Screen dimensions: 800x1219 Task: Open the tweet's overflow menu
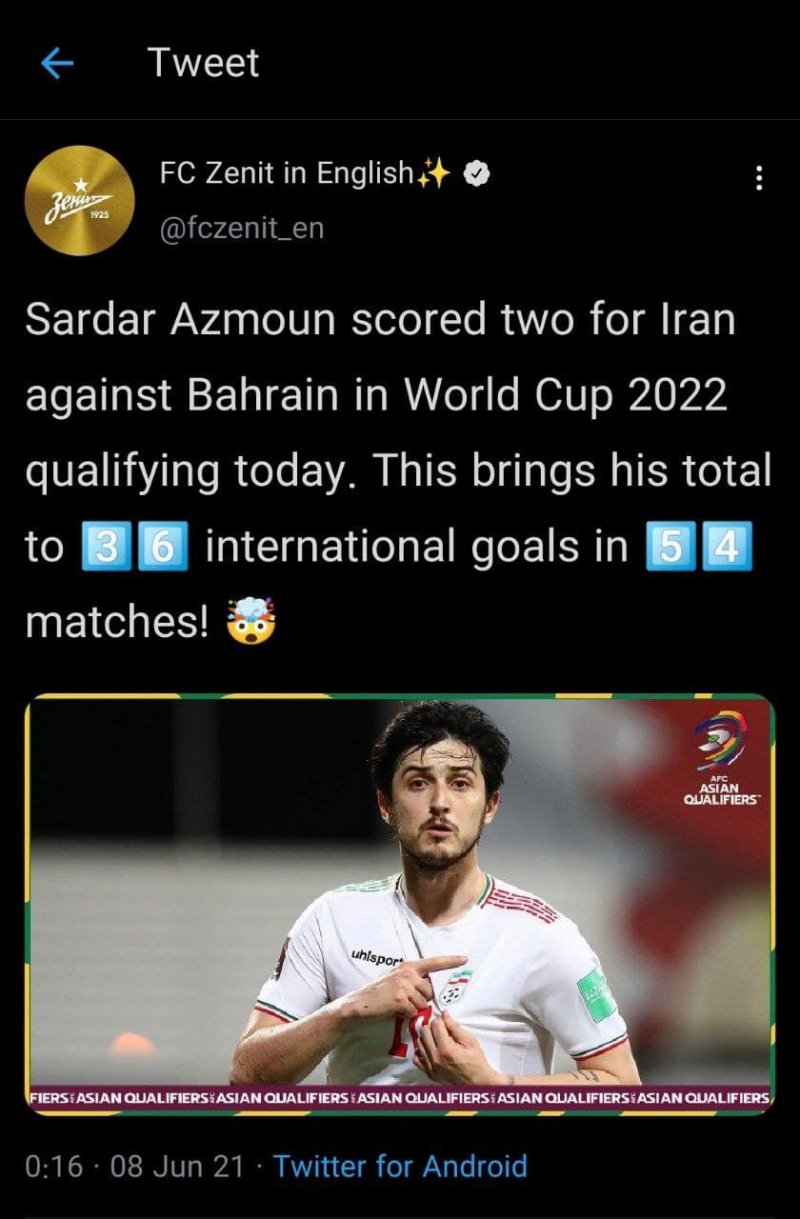759,179
